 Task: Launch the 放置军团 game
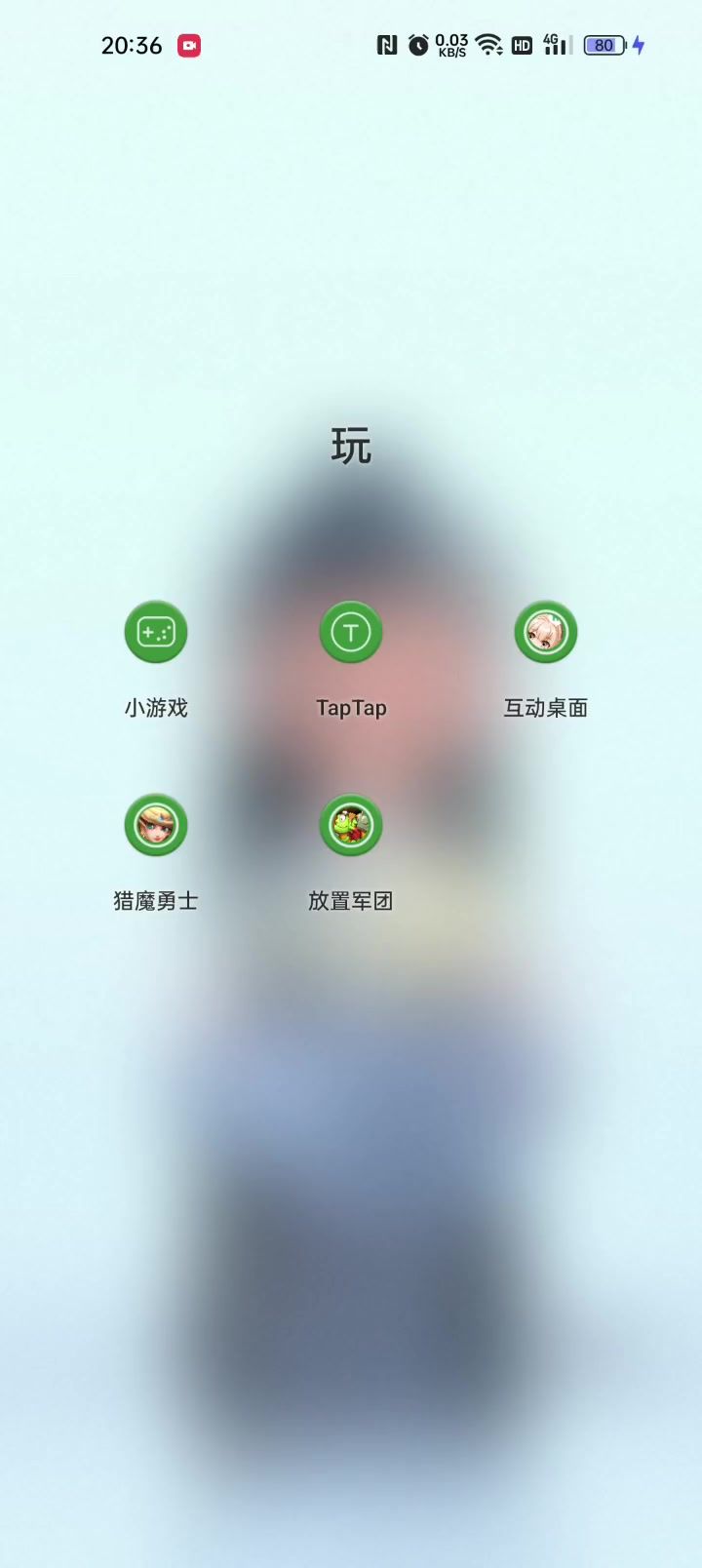(351, 825)
